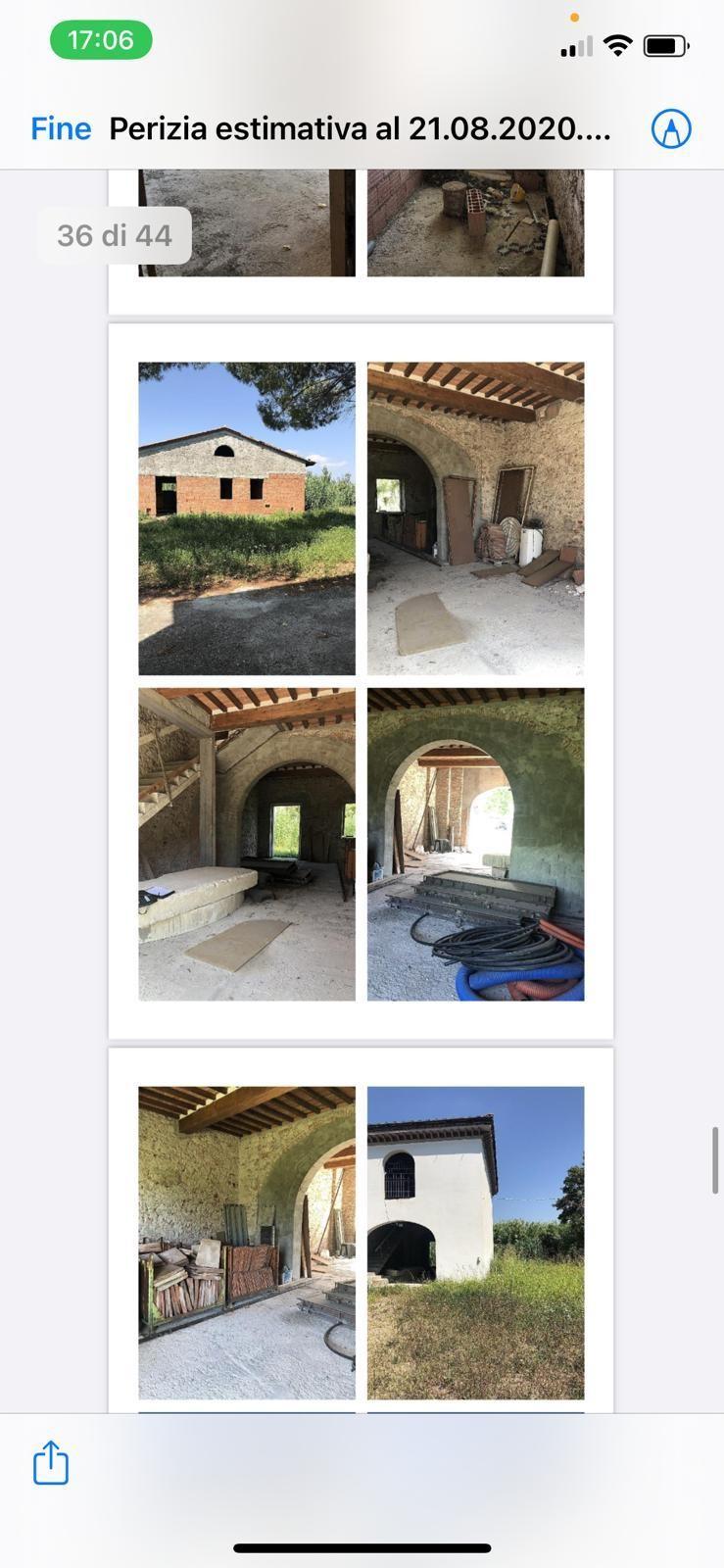Viewport: 724px width, 1568px height.
Task: Tap Fine to close the document
Action: coord(61,128)
